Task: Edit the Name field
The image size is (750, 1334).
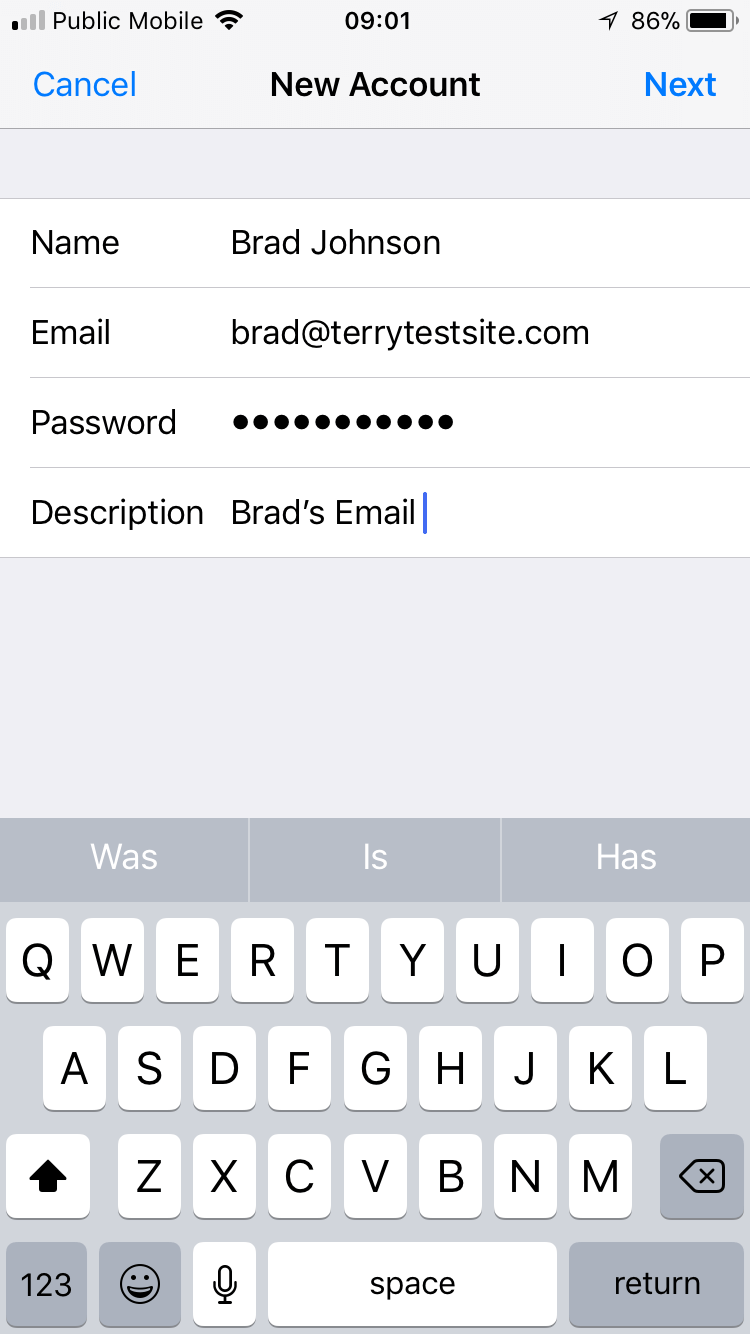Action: pyautogui.click(x=375, y=243)
